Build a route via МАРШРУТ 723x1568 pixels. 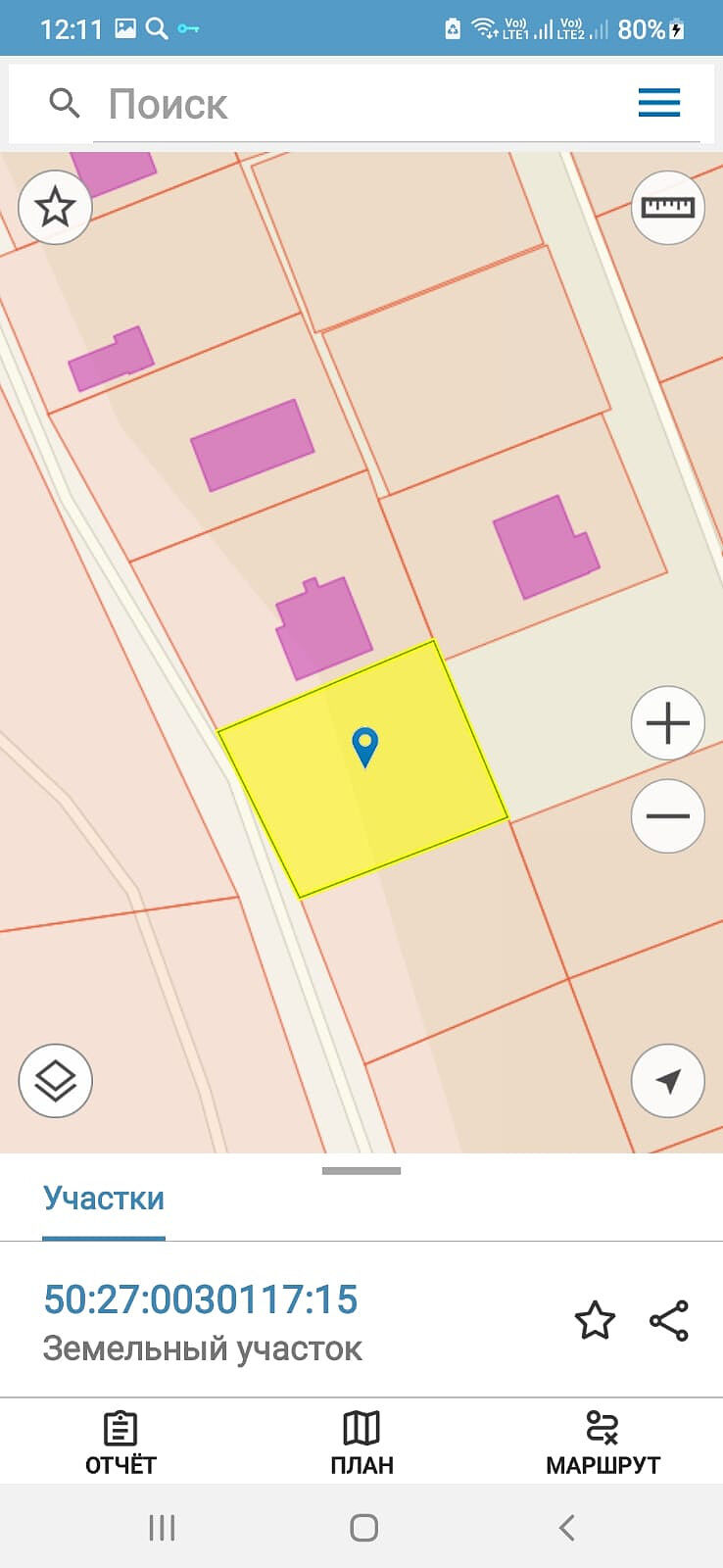point(602,1443)
